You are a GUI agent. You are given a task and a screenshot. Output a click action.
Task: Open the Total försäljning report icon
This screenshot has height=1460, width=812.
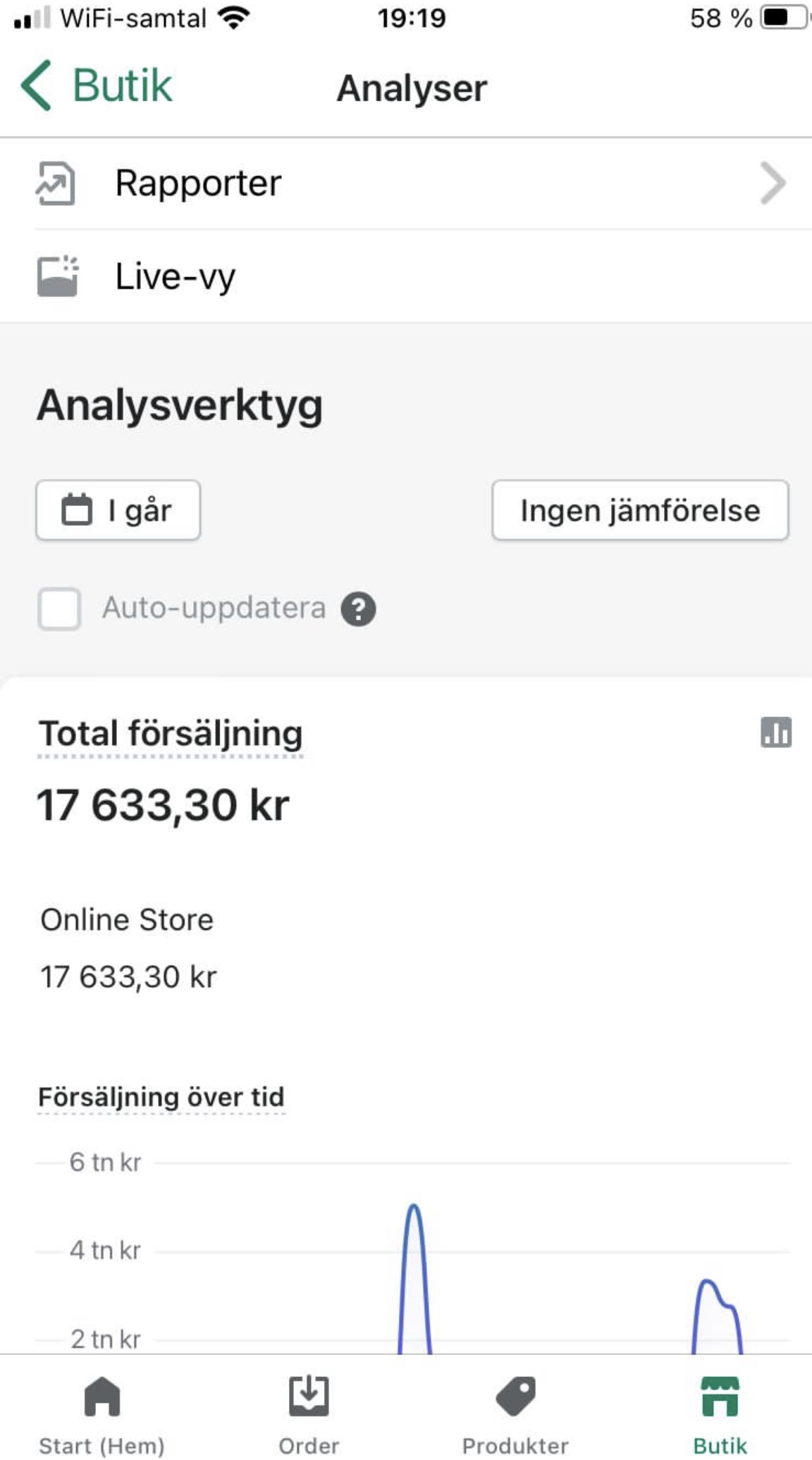click(x=776, y=732)
